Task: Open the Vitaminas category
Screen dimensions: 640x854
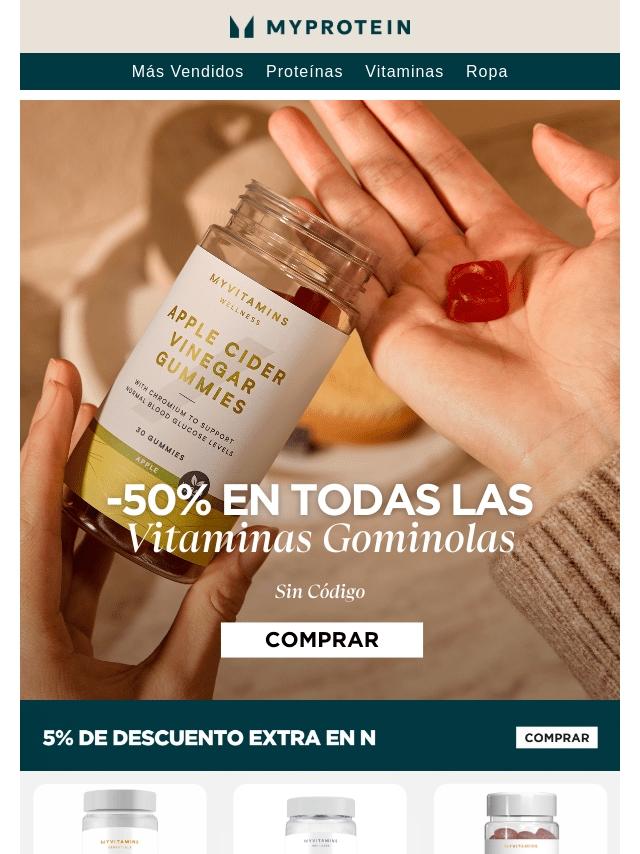Action: point(404,72)
